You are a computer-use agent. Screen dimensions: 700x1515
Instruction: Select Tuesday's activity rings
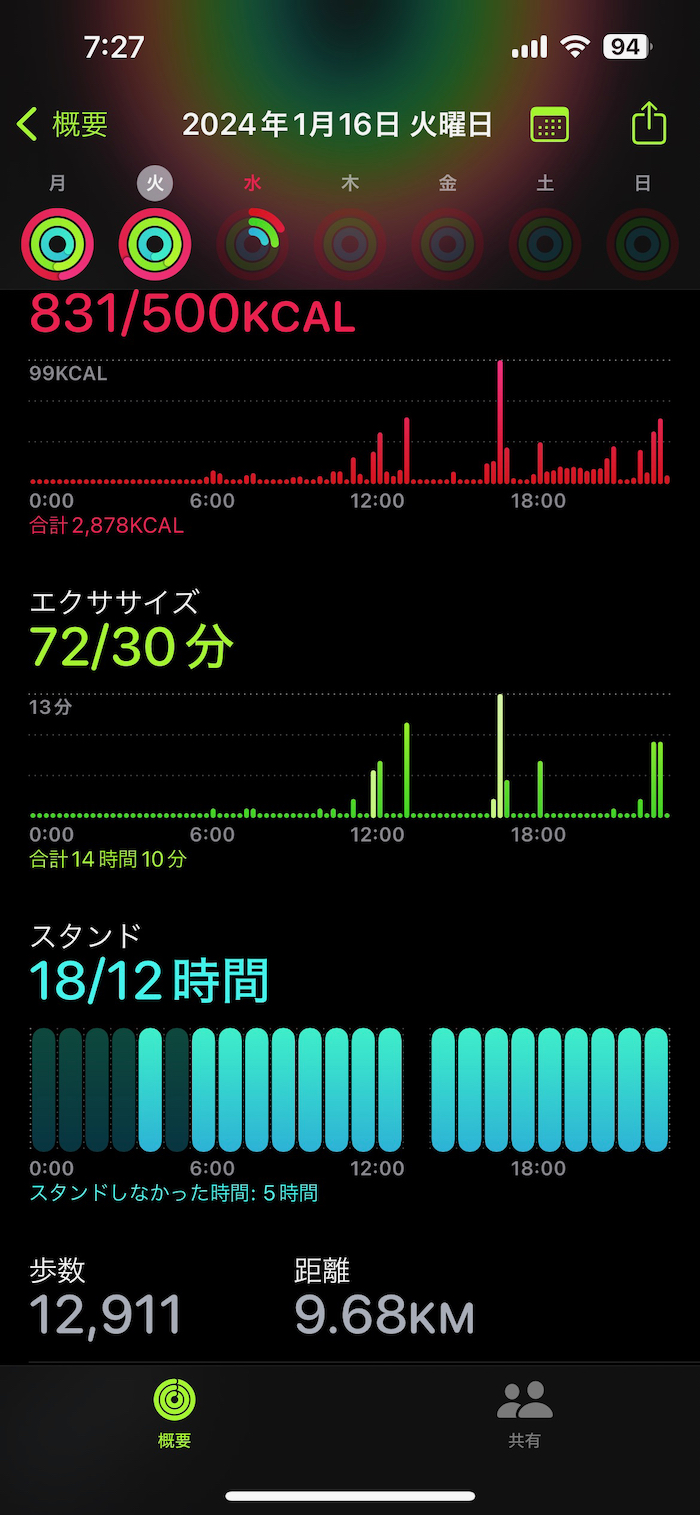click(x=155, y=244)
